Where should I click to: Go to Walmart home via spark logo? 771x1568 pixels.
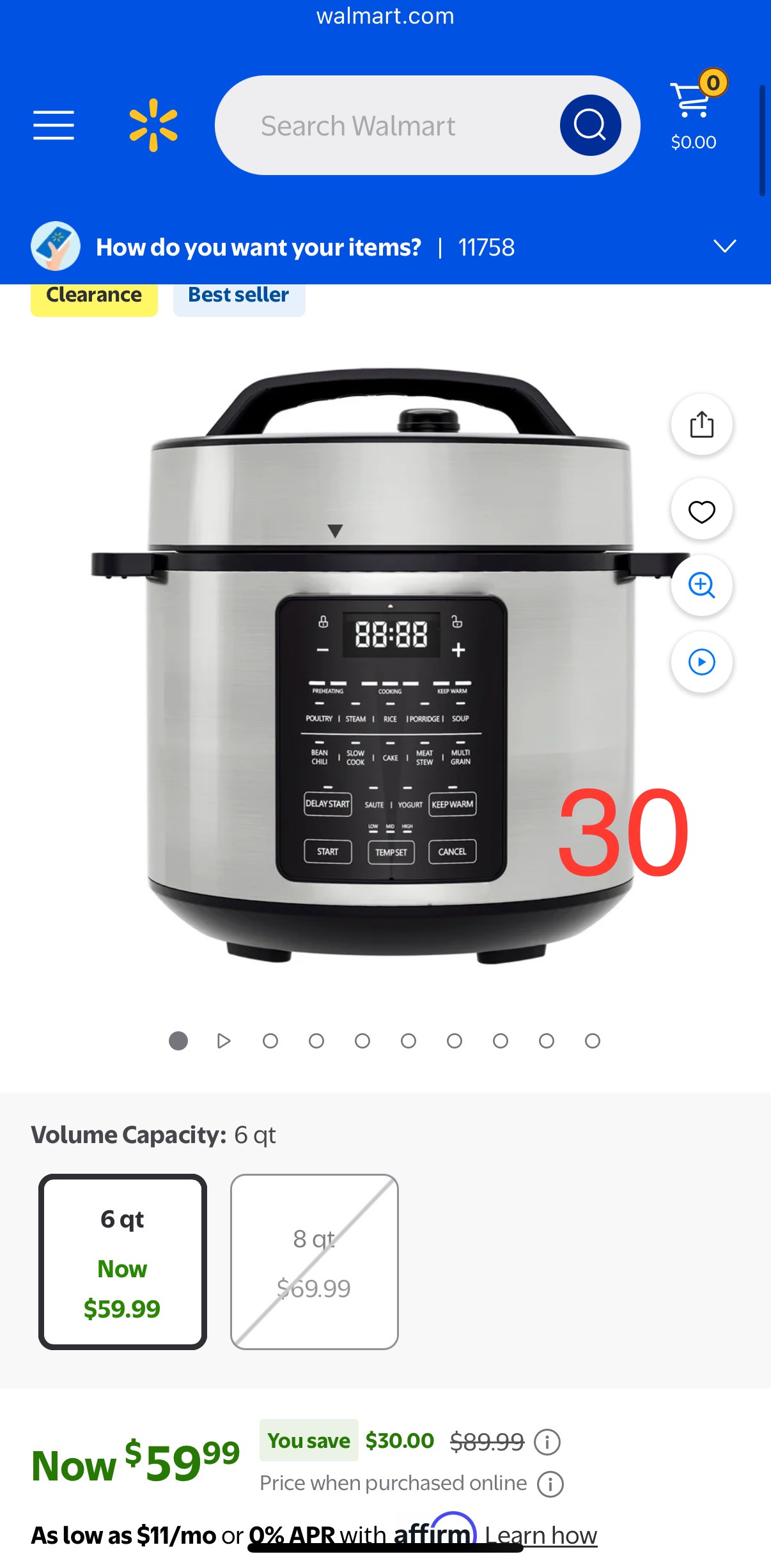click(153, 125)
